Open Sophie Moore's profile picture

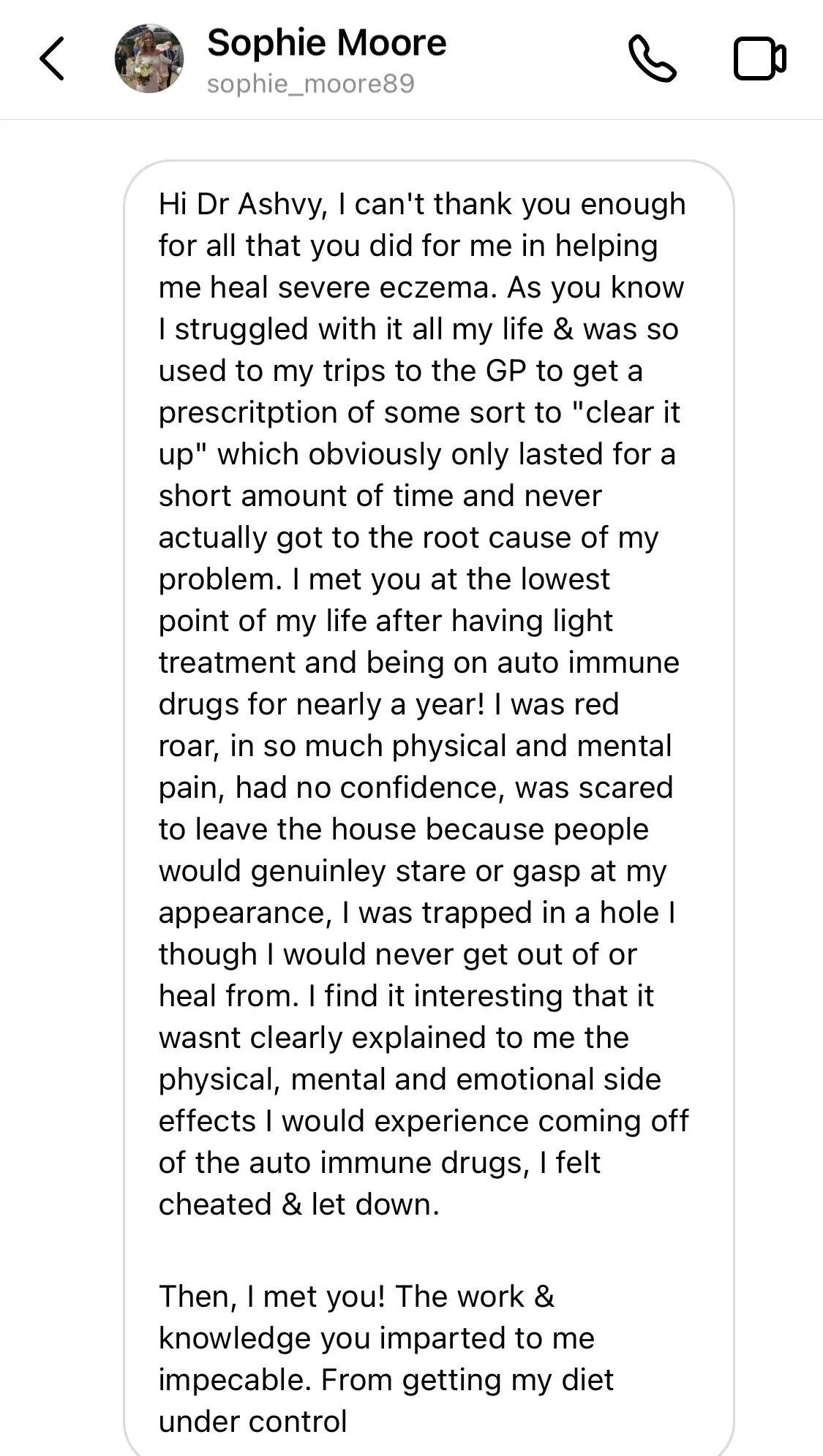click(149, 59)
